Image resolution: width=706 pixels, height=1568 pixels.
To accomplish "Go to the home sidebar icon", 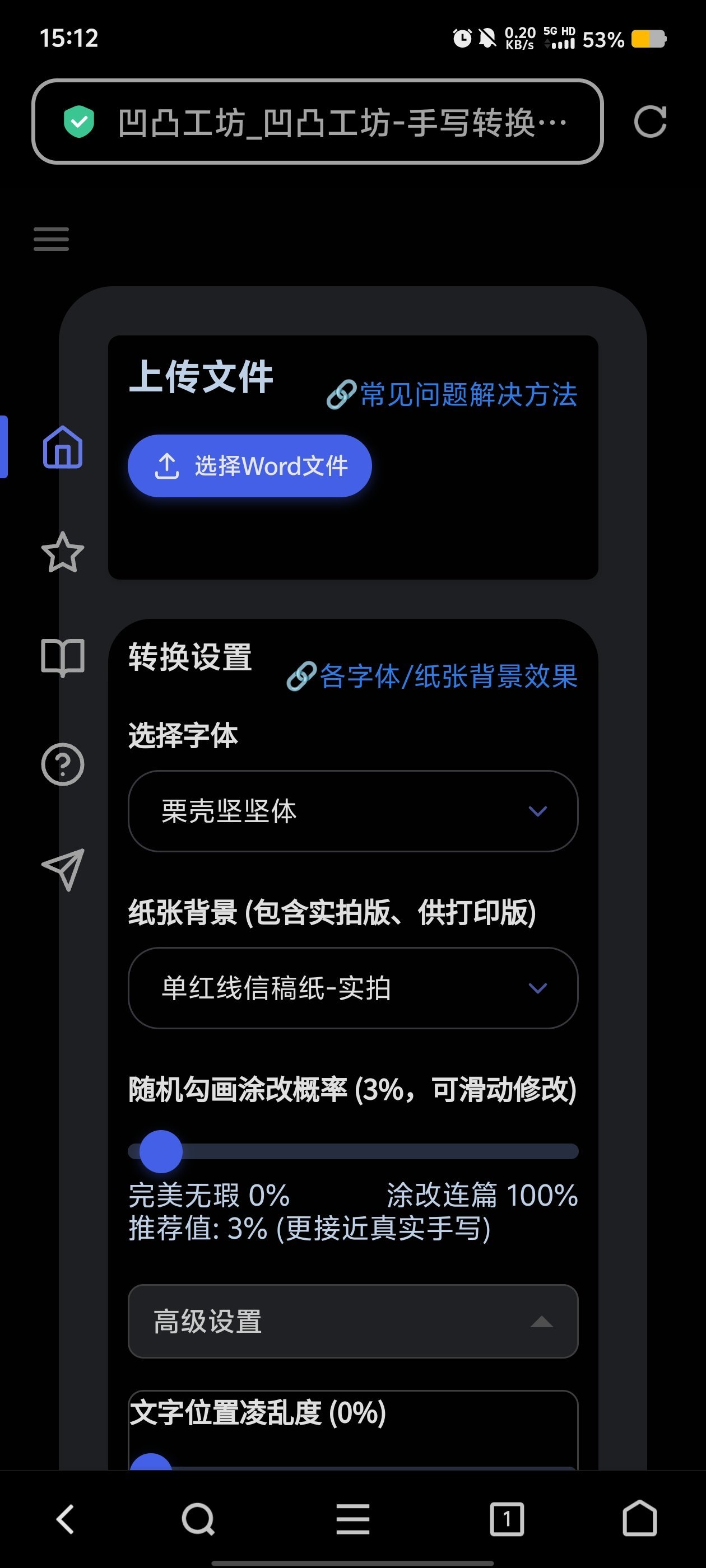I will click(62, 447).
